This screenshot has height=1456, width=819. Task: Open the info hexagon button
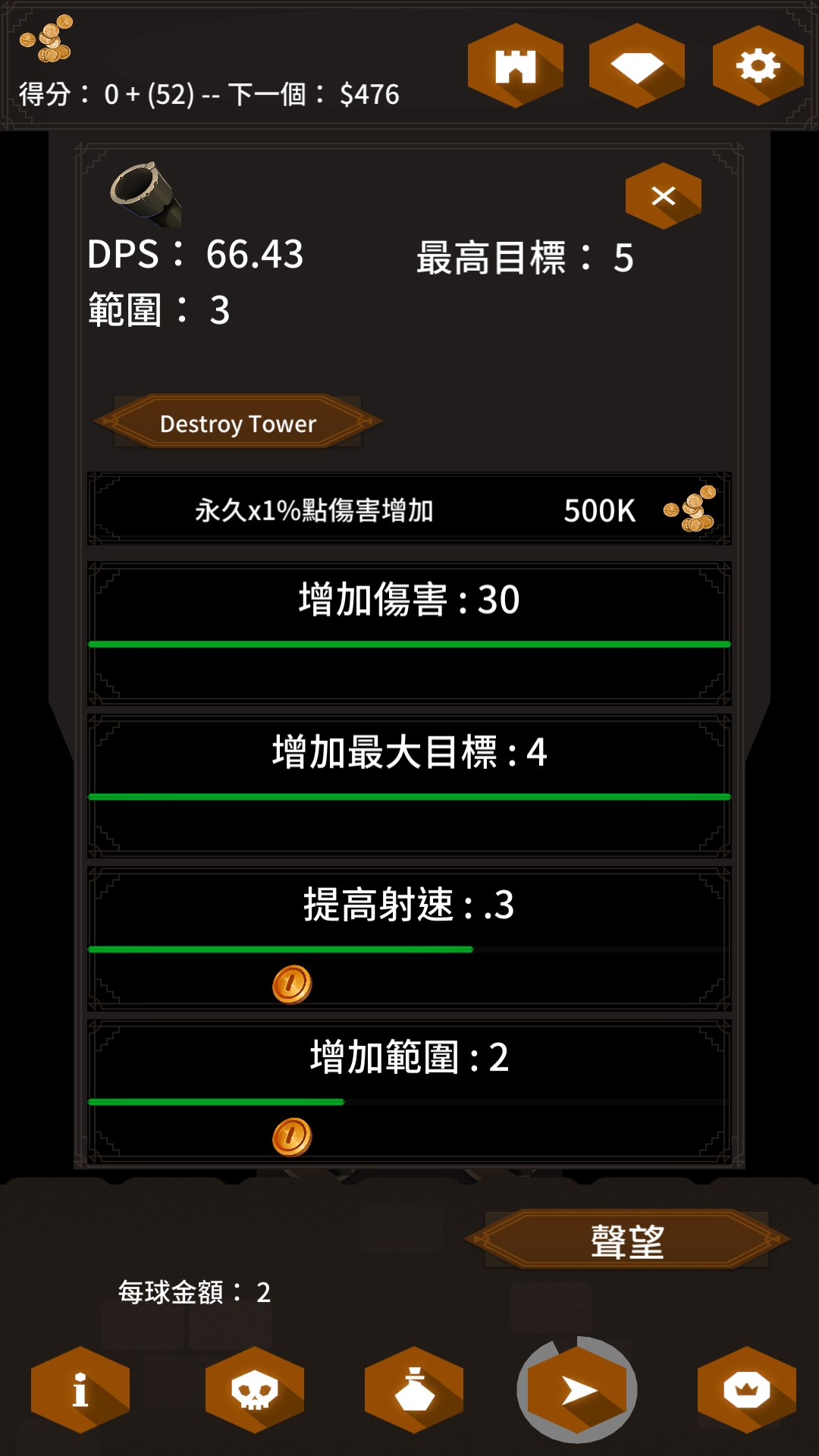80,1389
